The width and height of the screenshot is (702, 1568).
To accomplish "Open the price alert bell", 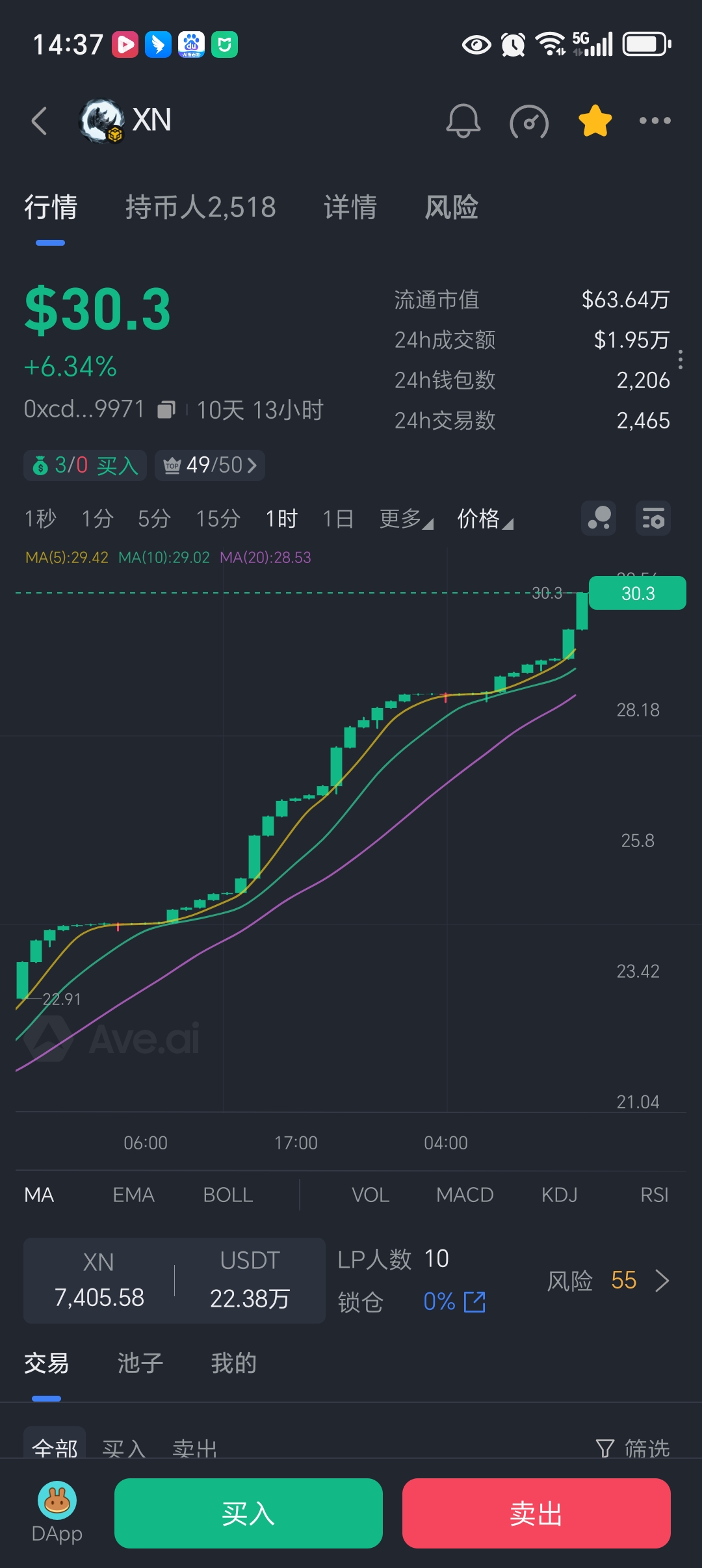I will (463, 121).
